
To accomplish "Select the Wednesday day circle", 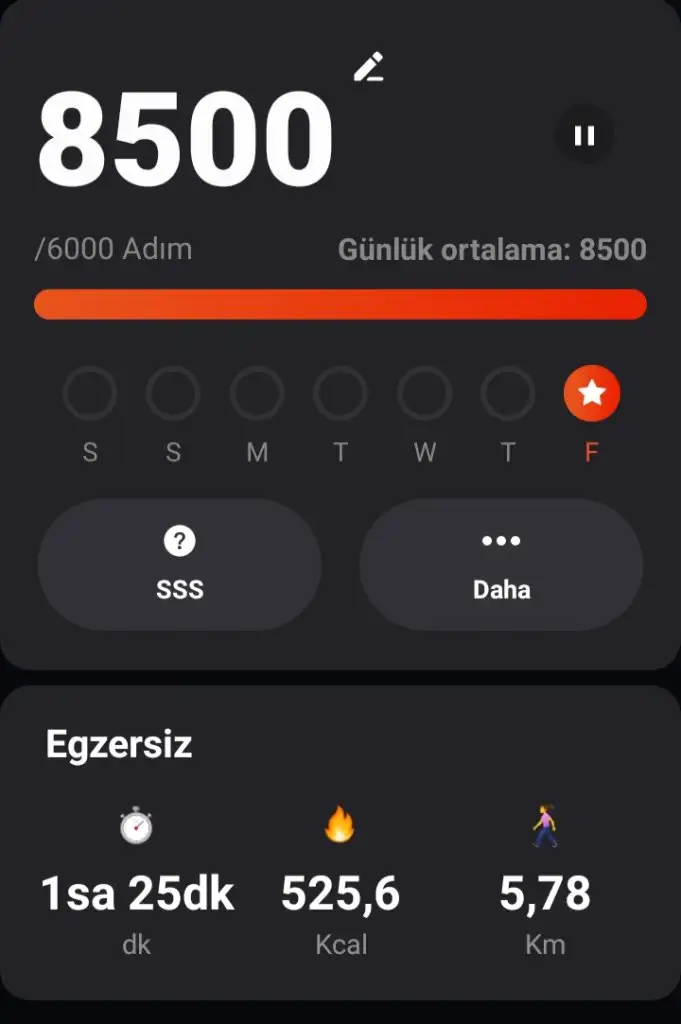I will tap(424, 394).
